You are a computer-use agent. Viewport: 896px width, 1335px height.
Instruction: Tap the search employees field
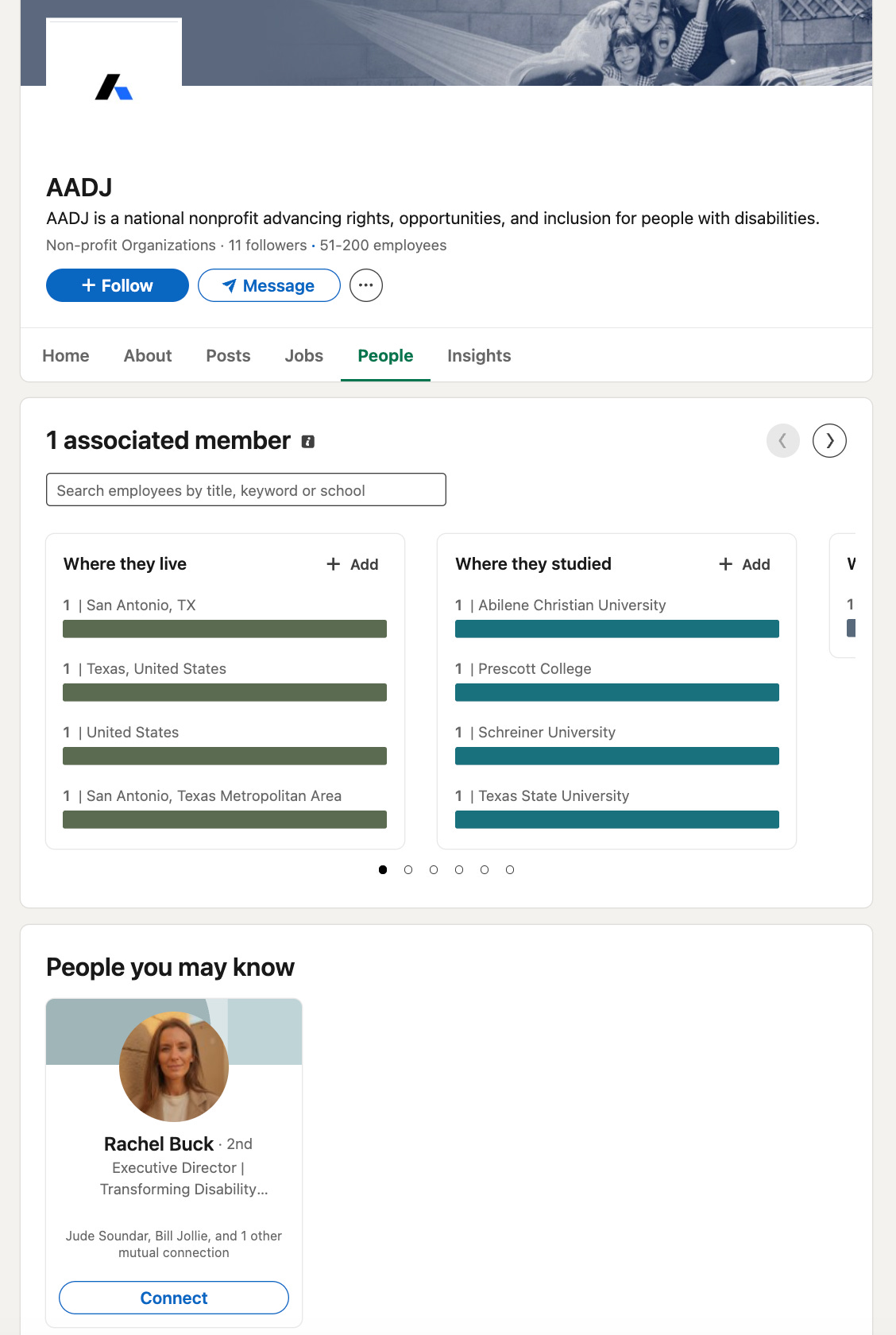pos(246,489)
